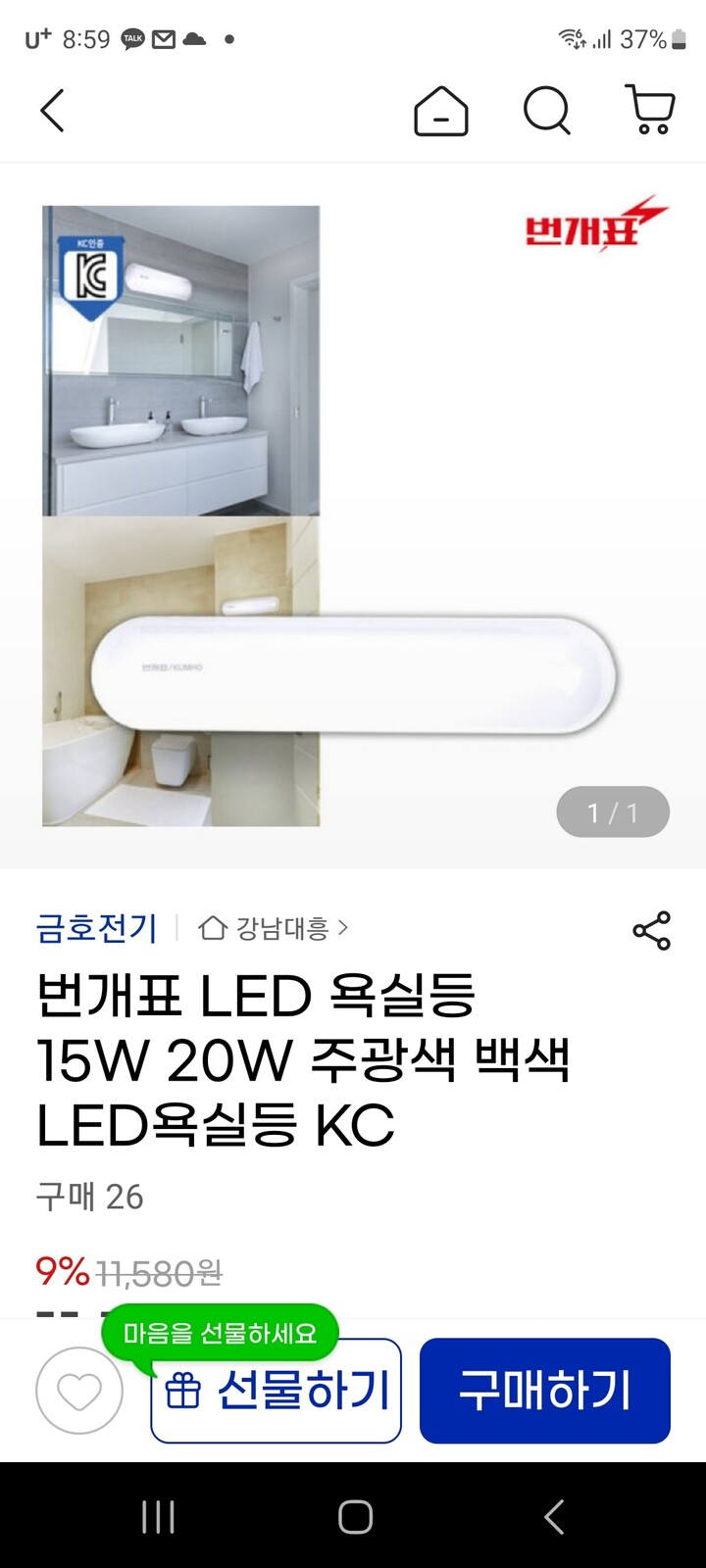Open the shopping cart icon
This screenshot has width=706, height=1568.
pos(650,112)
